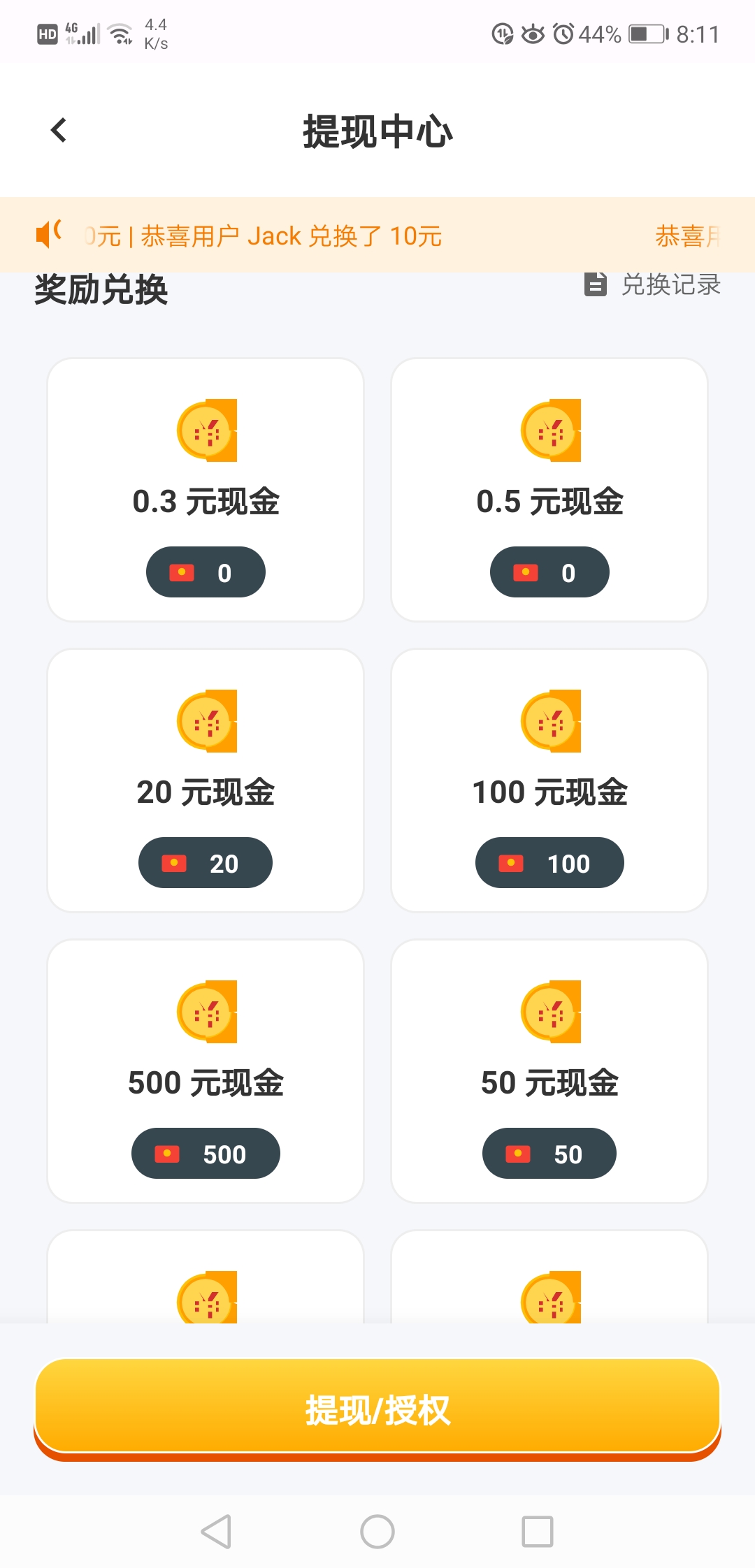Go back using the top-left arrow
Image resolution: width=755 pixels, height=1568 pixels.
point(59,131)
